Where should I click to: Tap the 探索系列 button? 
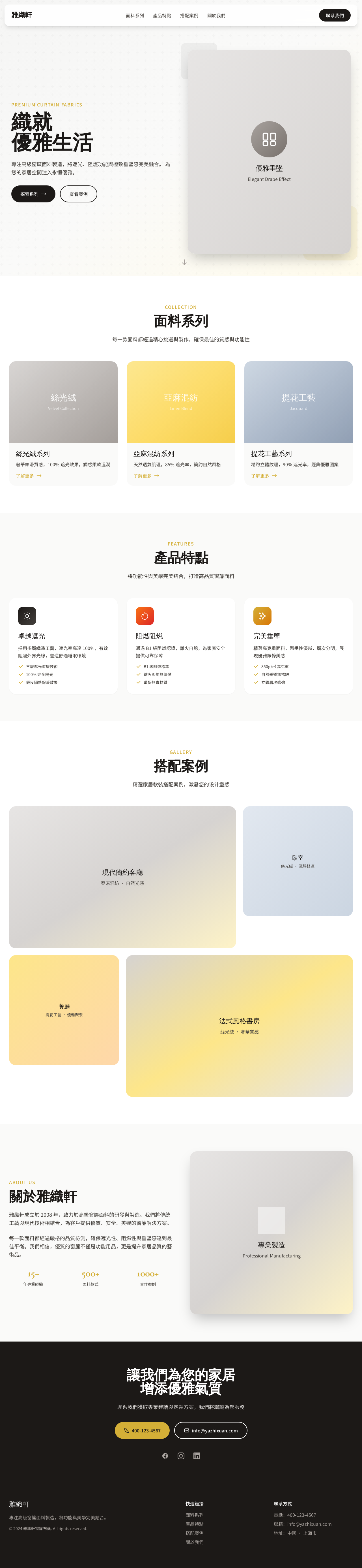click(x=33, y=194)
